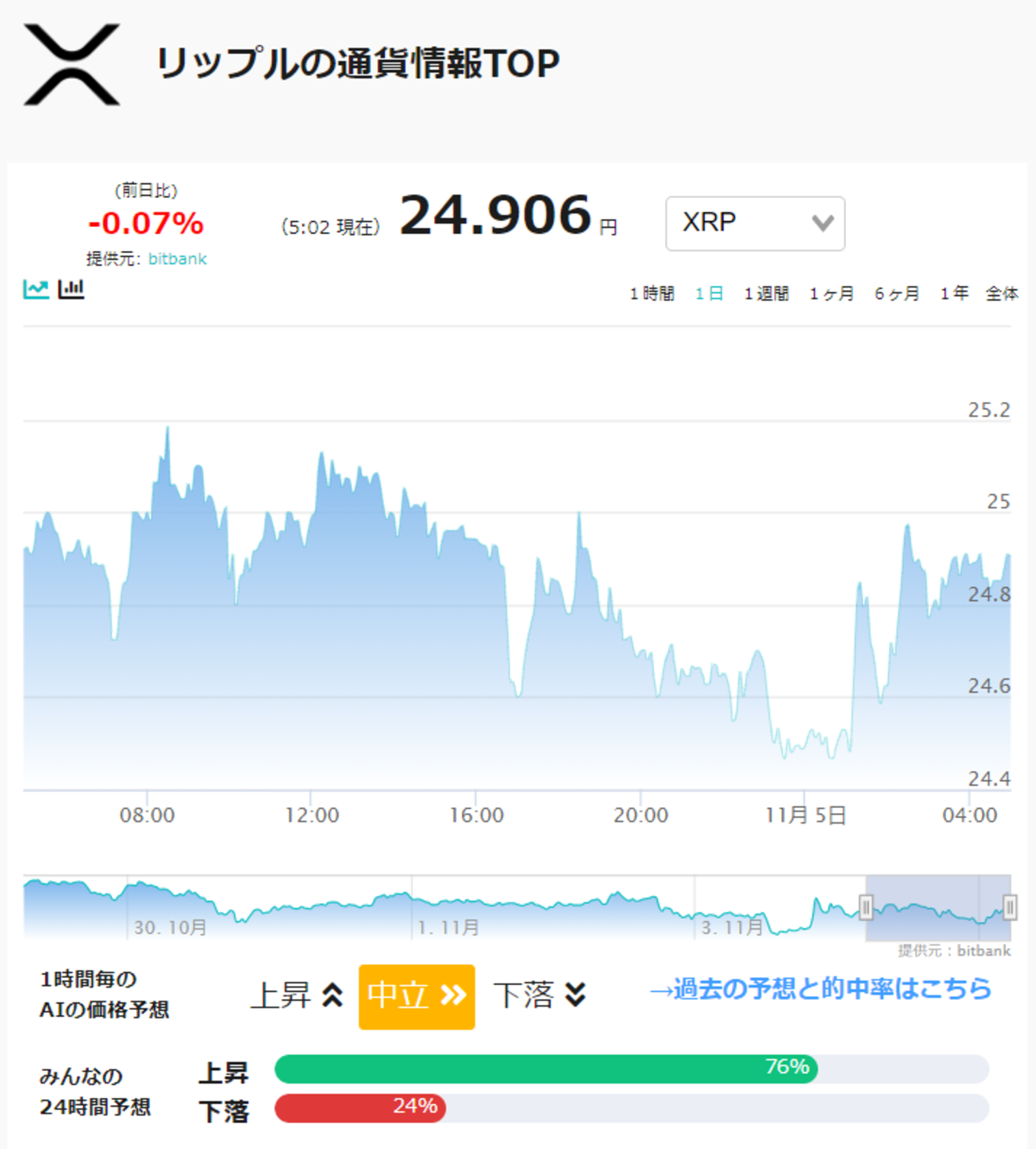Select the 1年 chart range
Image resolution: width=1036 pixels, height=1149 pixels.
click(954, 294)
